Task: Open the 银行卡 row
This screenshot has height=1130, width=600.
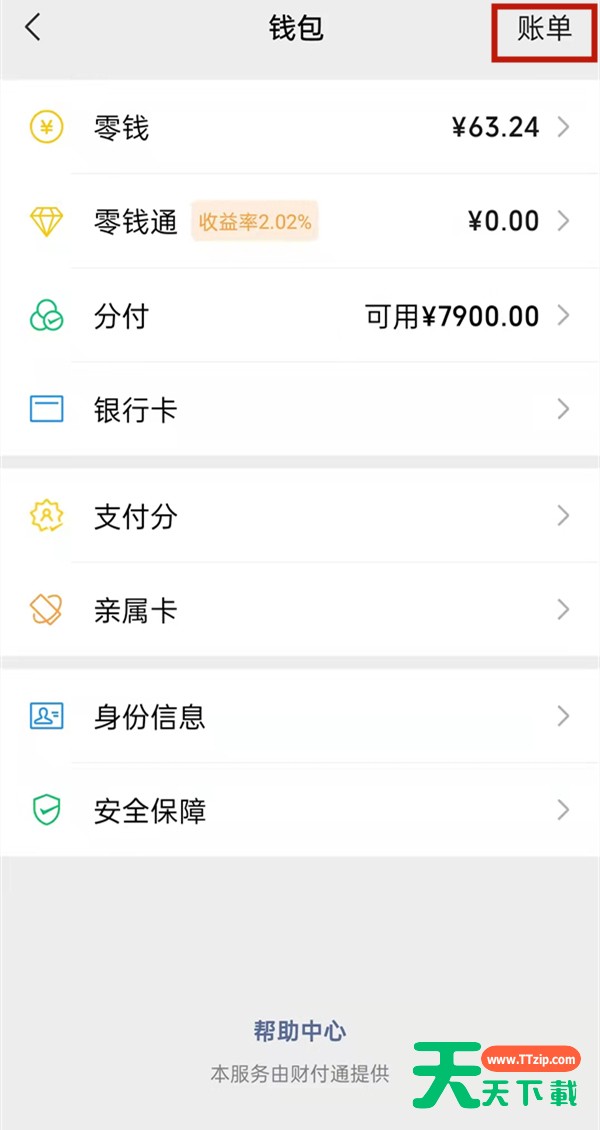Action: coord(300,409)
